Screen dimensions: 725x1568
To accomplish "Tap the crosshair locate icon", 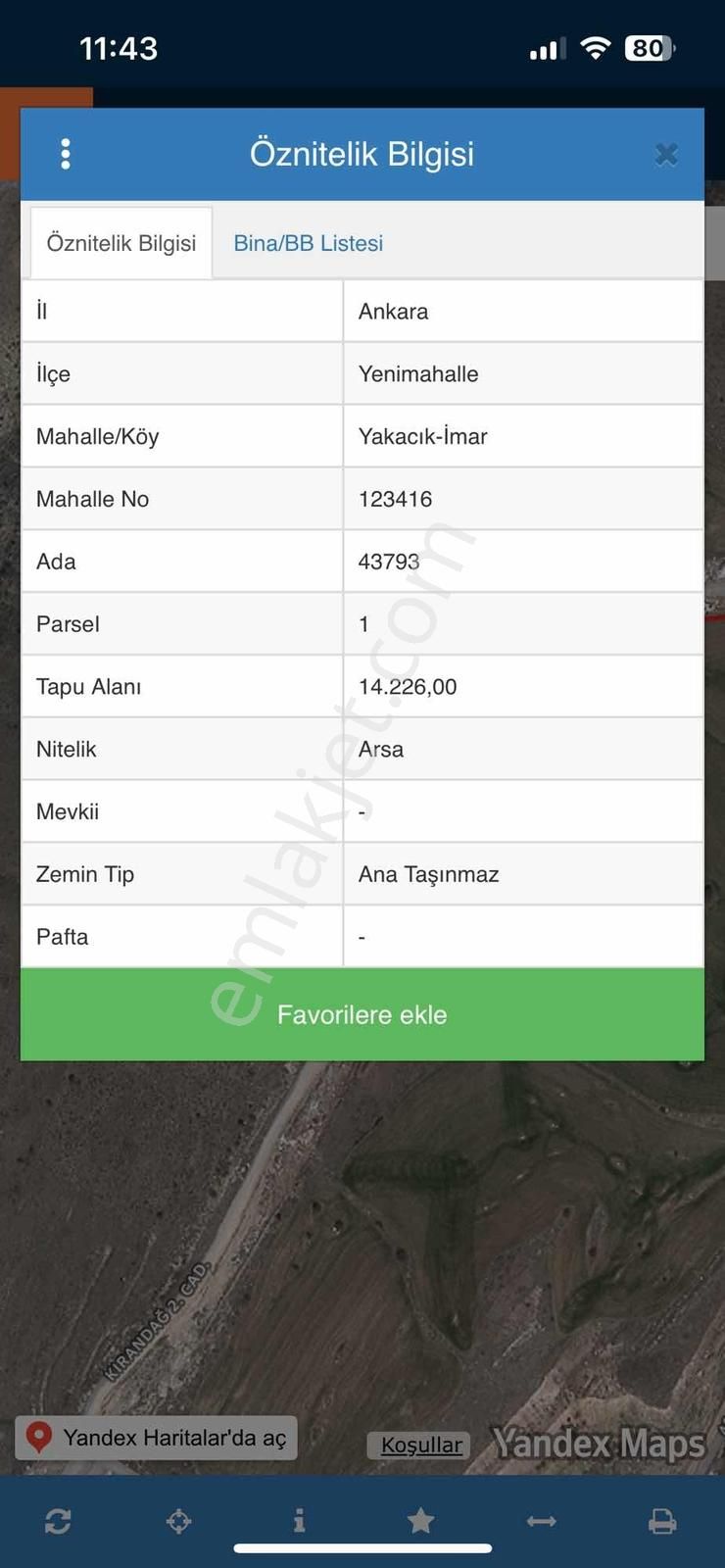I will click(x=178, y=1521).
